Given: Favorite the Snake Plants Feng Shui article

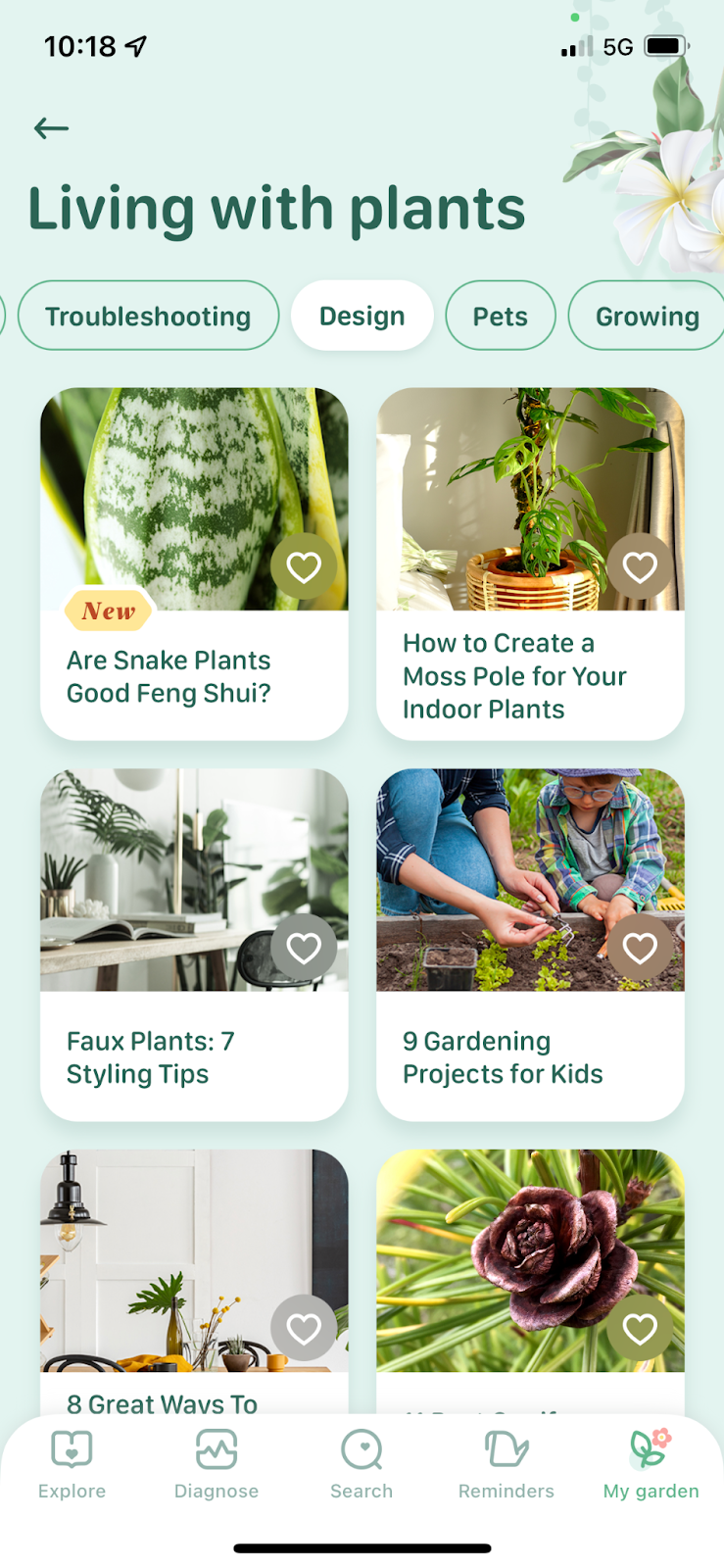Looking at the screenshot, I should [x=304, y=566].
